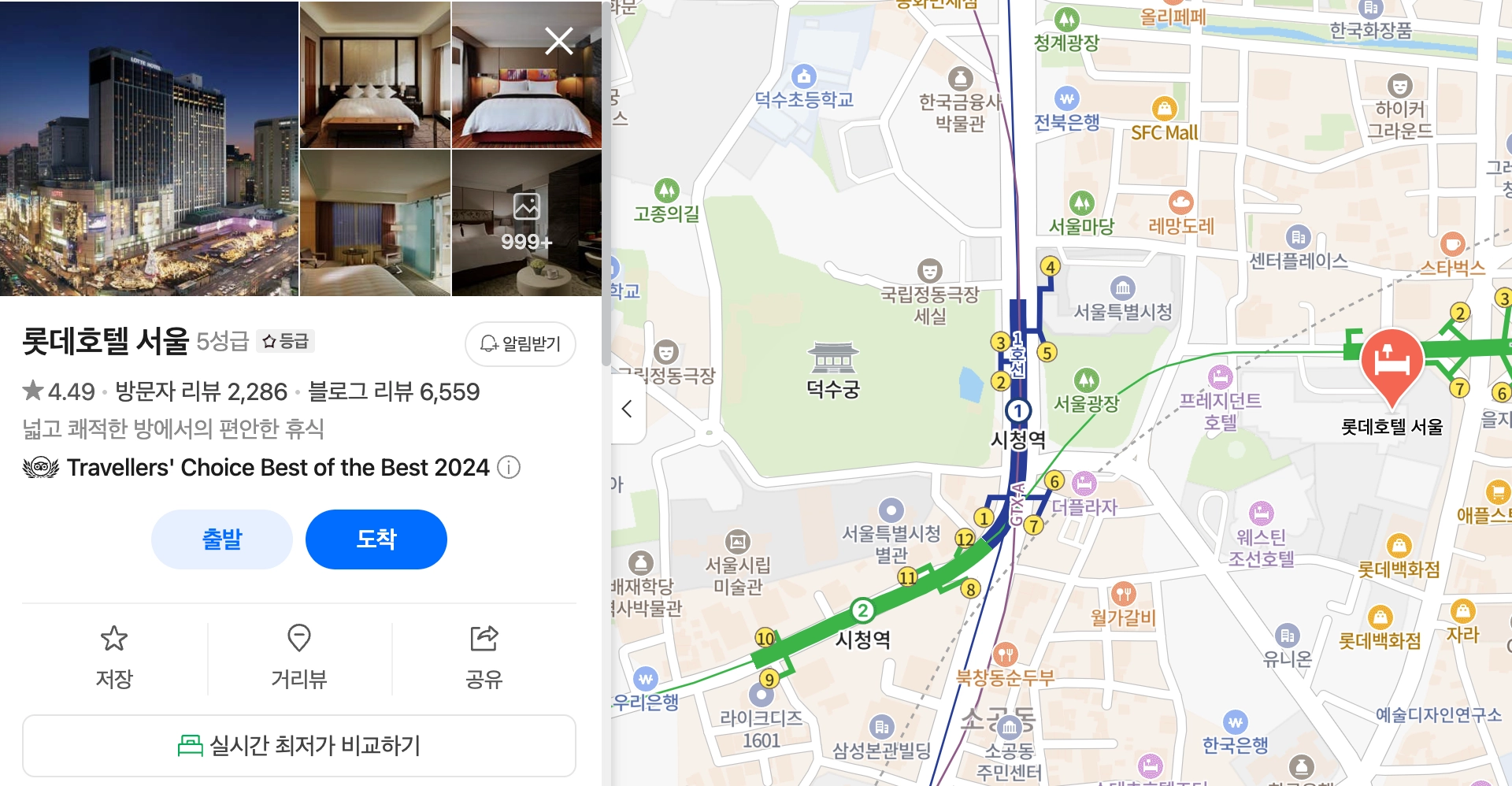Screen dimensions: 1512x786
Task: Select 시청역 line 1 station marker
Action: pos(1017,411)
